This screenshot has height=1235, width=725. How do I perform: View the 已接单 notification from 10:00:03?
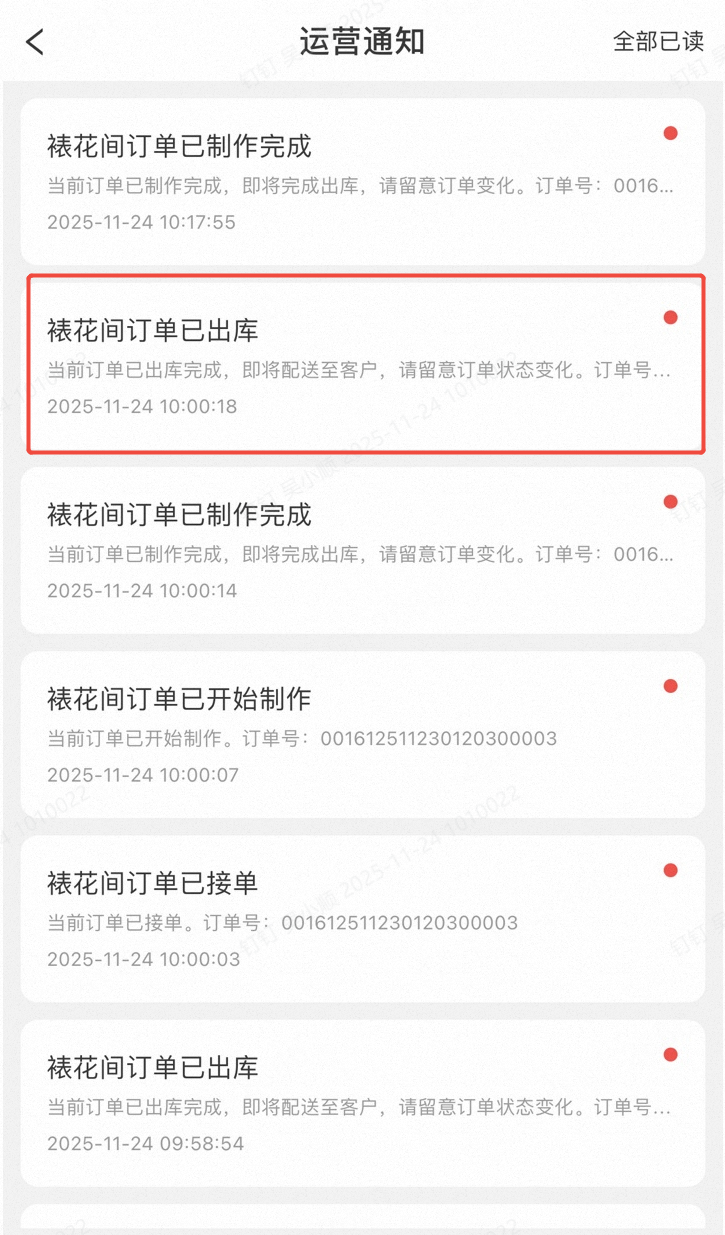tap(362, 918)
